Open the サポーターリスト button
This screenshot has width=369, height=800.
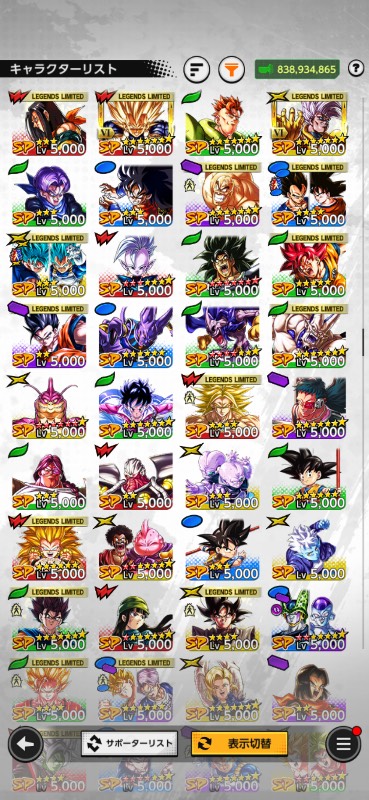[129, 744]
